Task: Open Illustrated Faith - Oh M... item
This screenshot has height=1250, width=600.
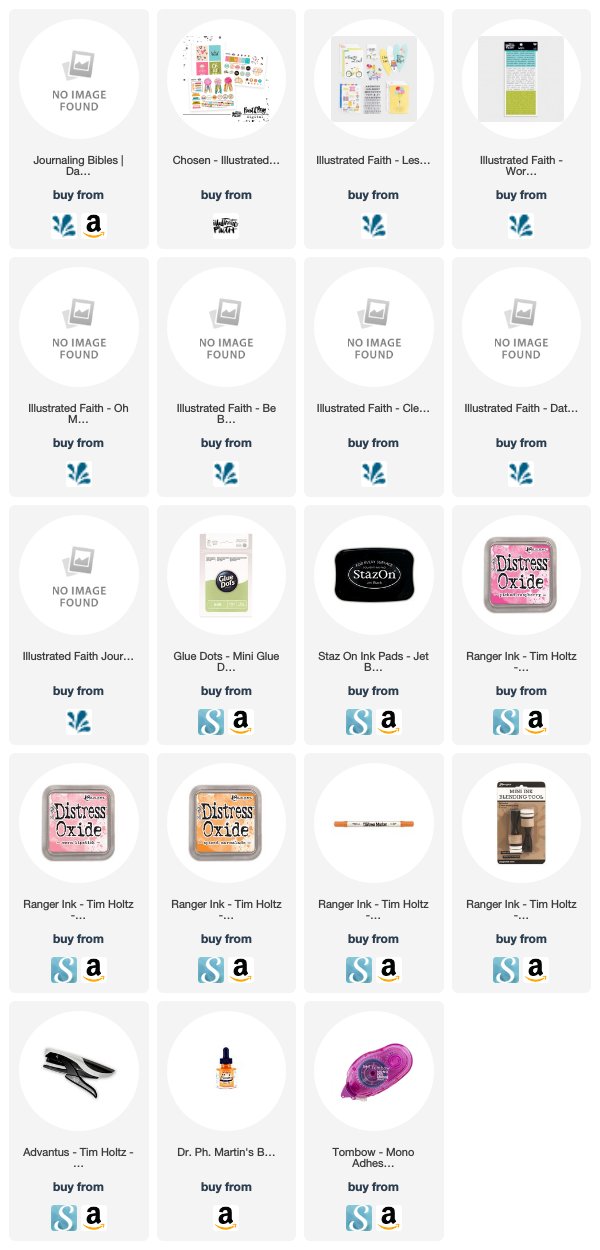Action: coord(79,328)
